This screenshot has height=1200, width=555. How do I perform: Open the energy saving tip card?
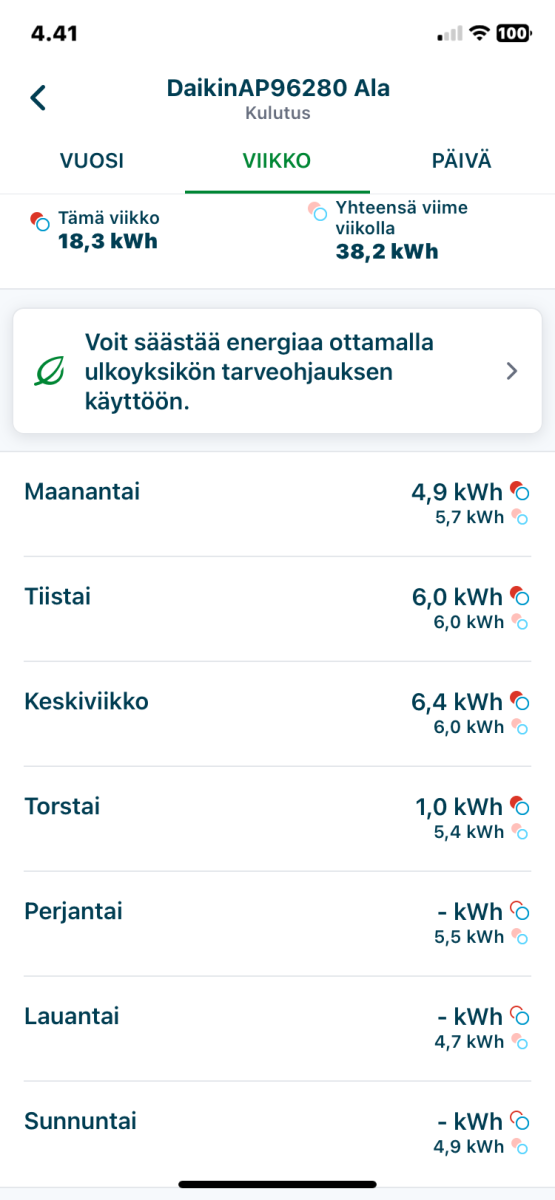[x=277, y=371]
